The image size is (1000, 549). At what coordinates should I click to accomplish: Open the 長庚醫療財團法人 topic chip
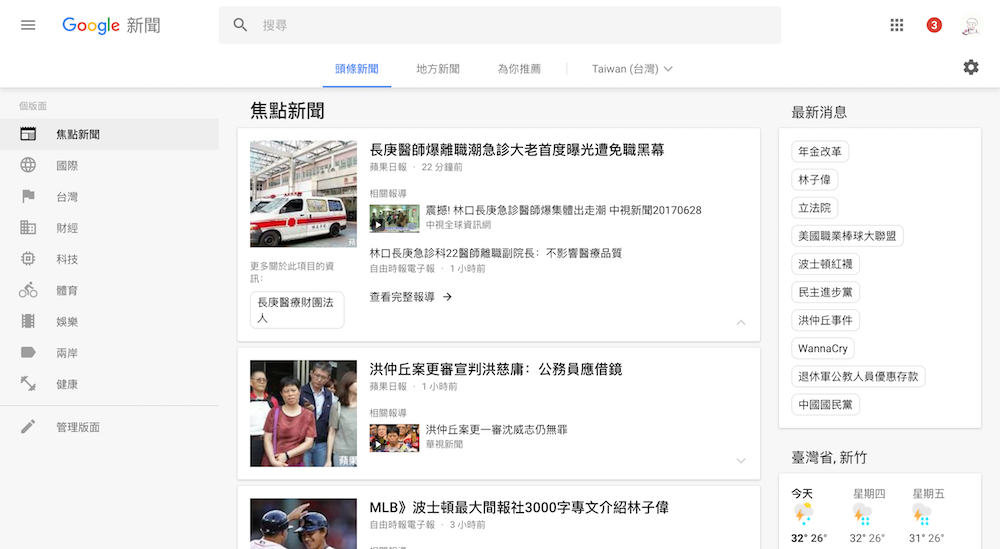pos(297,310)
